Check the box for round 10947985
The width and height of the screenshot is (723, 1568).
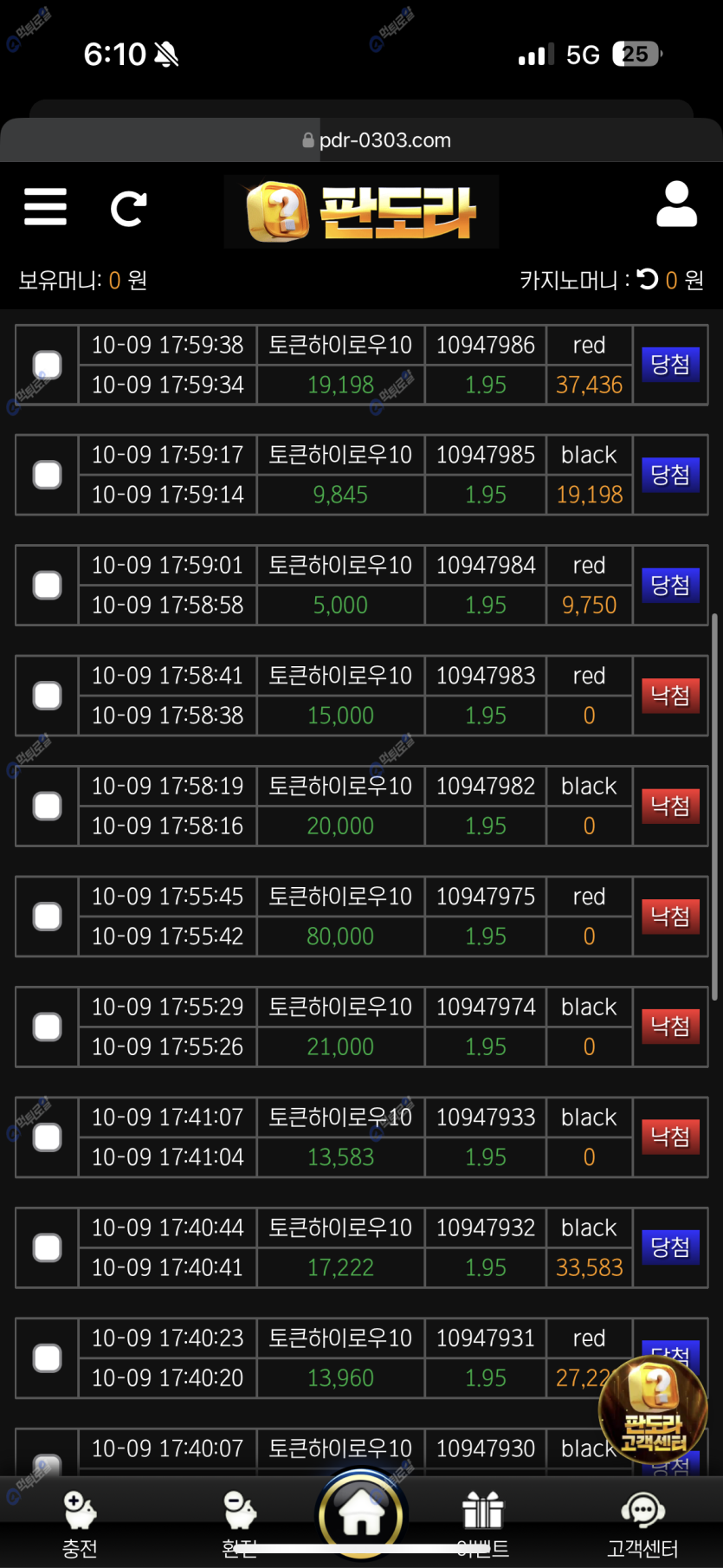pyautogui.click(x=47, y=475)
